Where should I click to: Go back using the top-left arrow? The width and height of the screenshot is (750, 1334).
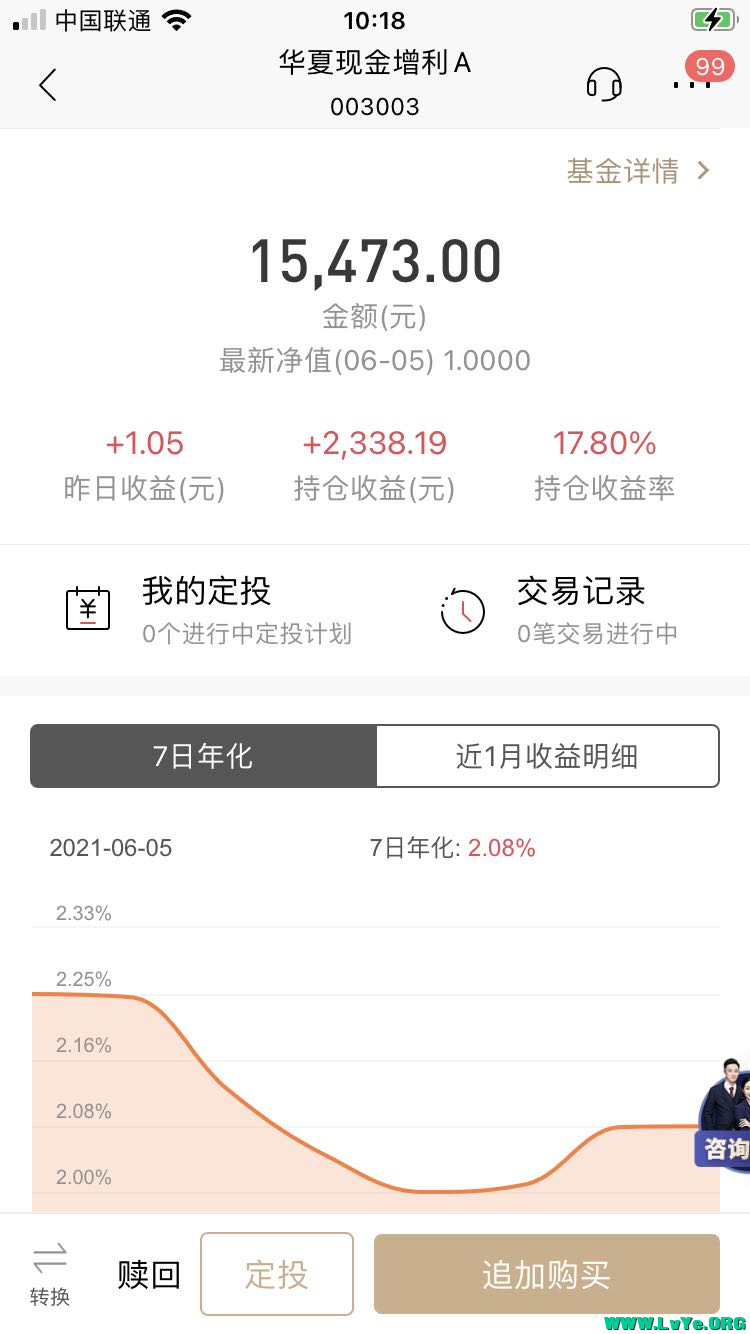47,85
